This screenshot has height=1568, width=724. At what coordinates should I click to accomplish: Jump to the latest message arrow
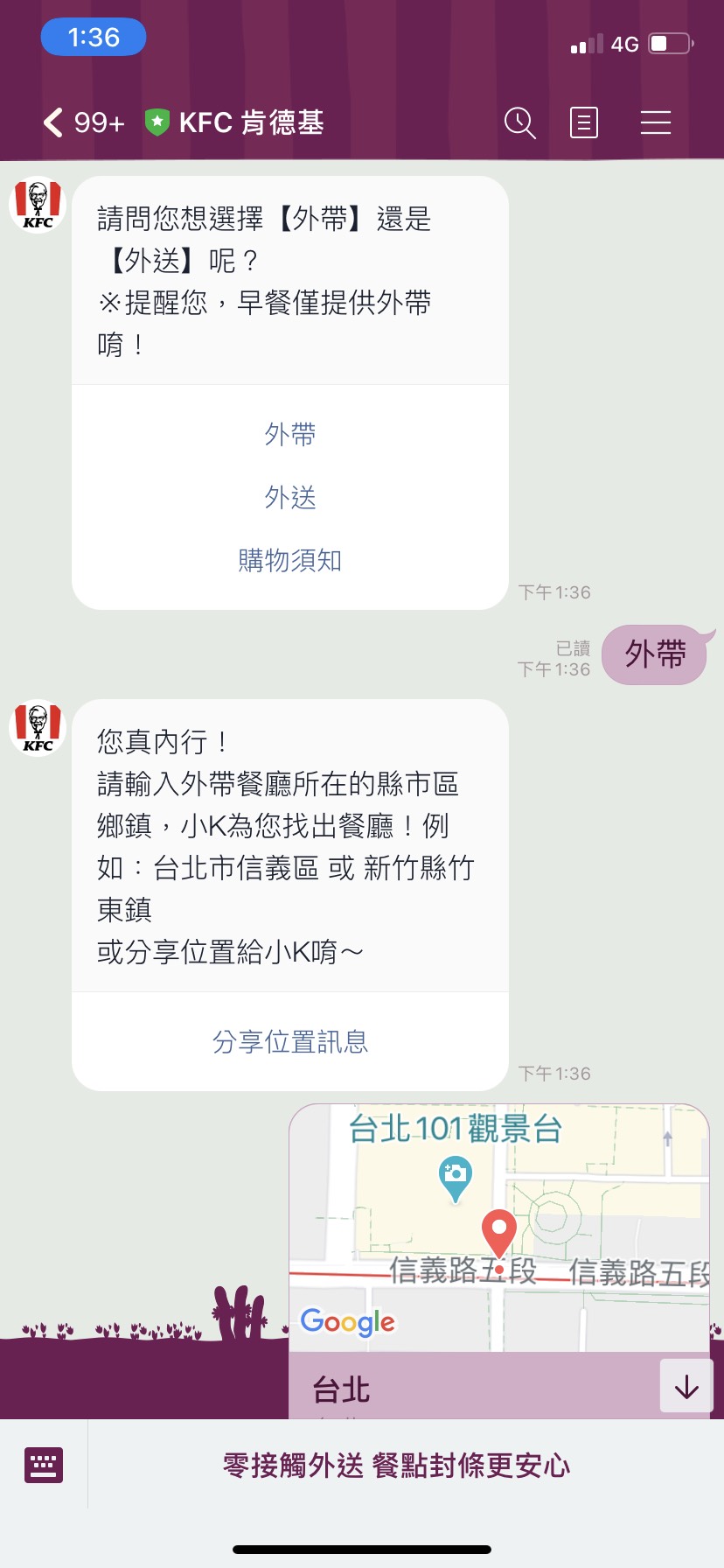(x=686, y=1386)
